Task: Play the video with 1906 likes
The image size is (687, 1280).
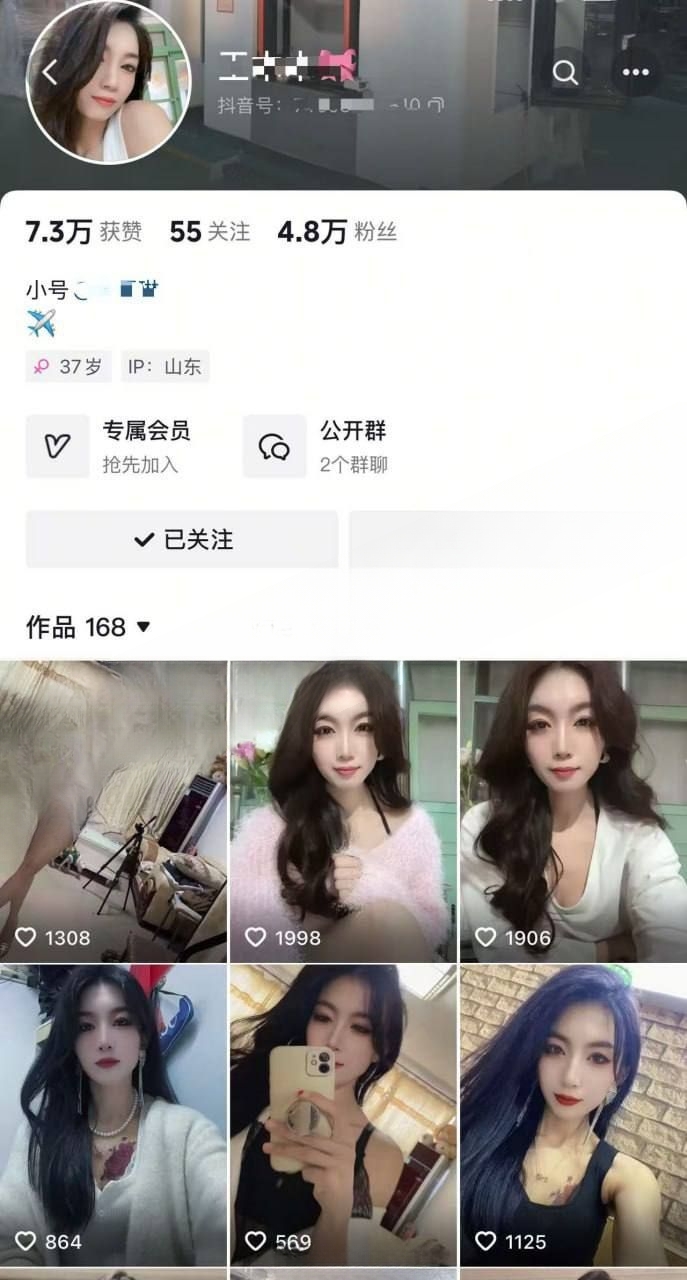Action: click(573, 810)
